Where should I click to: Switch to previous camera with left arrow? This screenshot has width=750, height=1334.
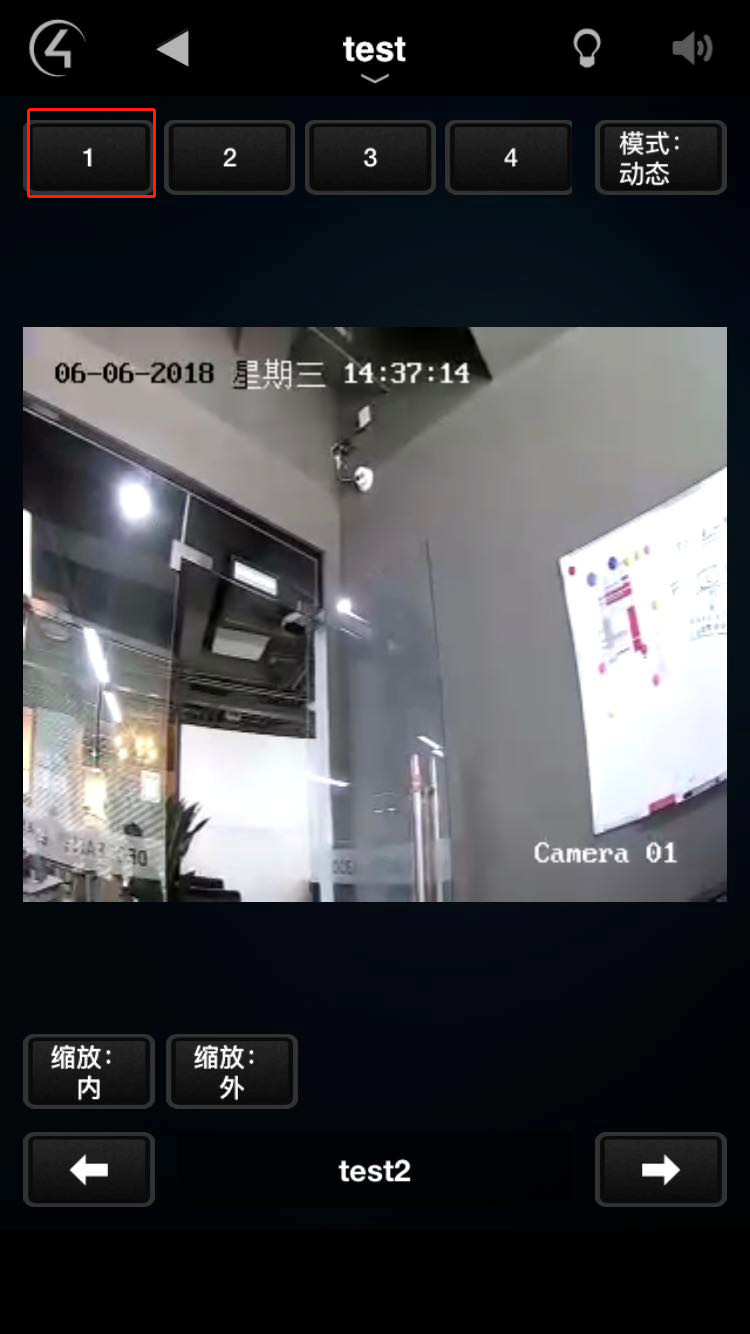(x=89, y=1169)
